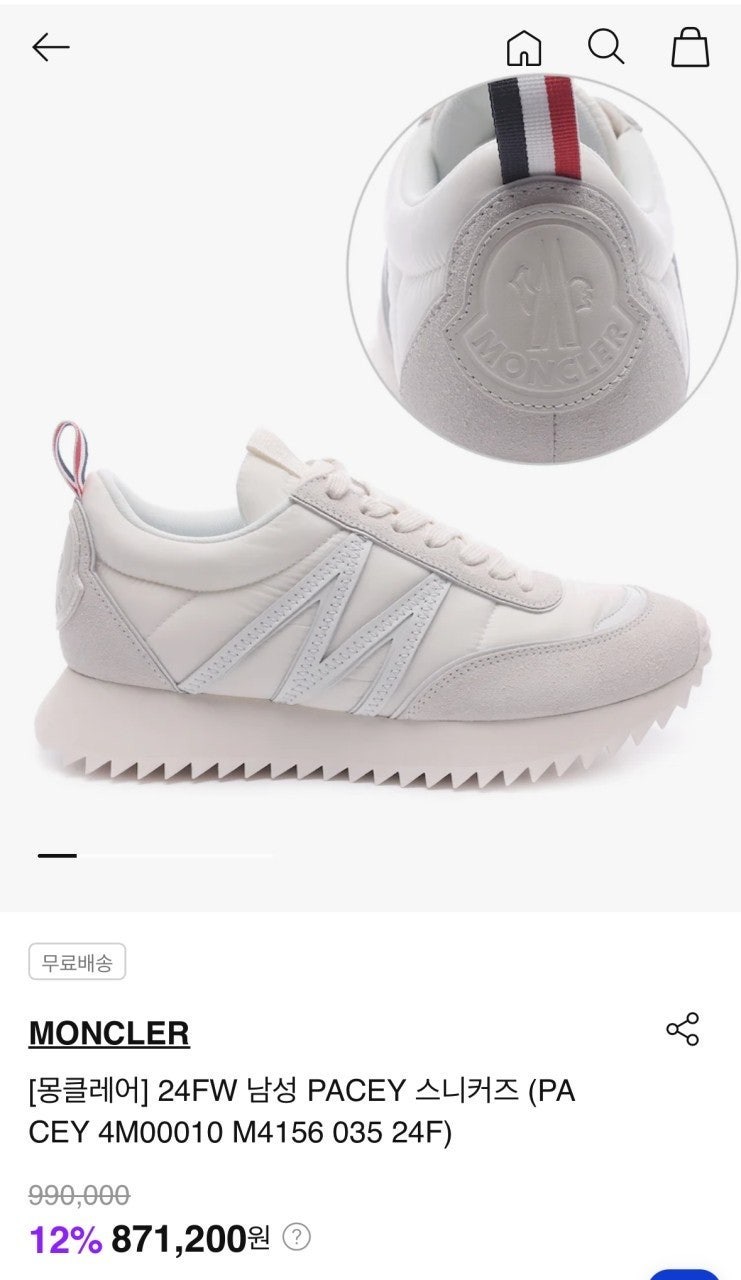Tap the question mark beside the price
This screenshot has height=1280, width=741.
coord(296,1238)
